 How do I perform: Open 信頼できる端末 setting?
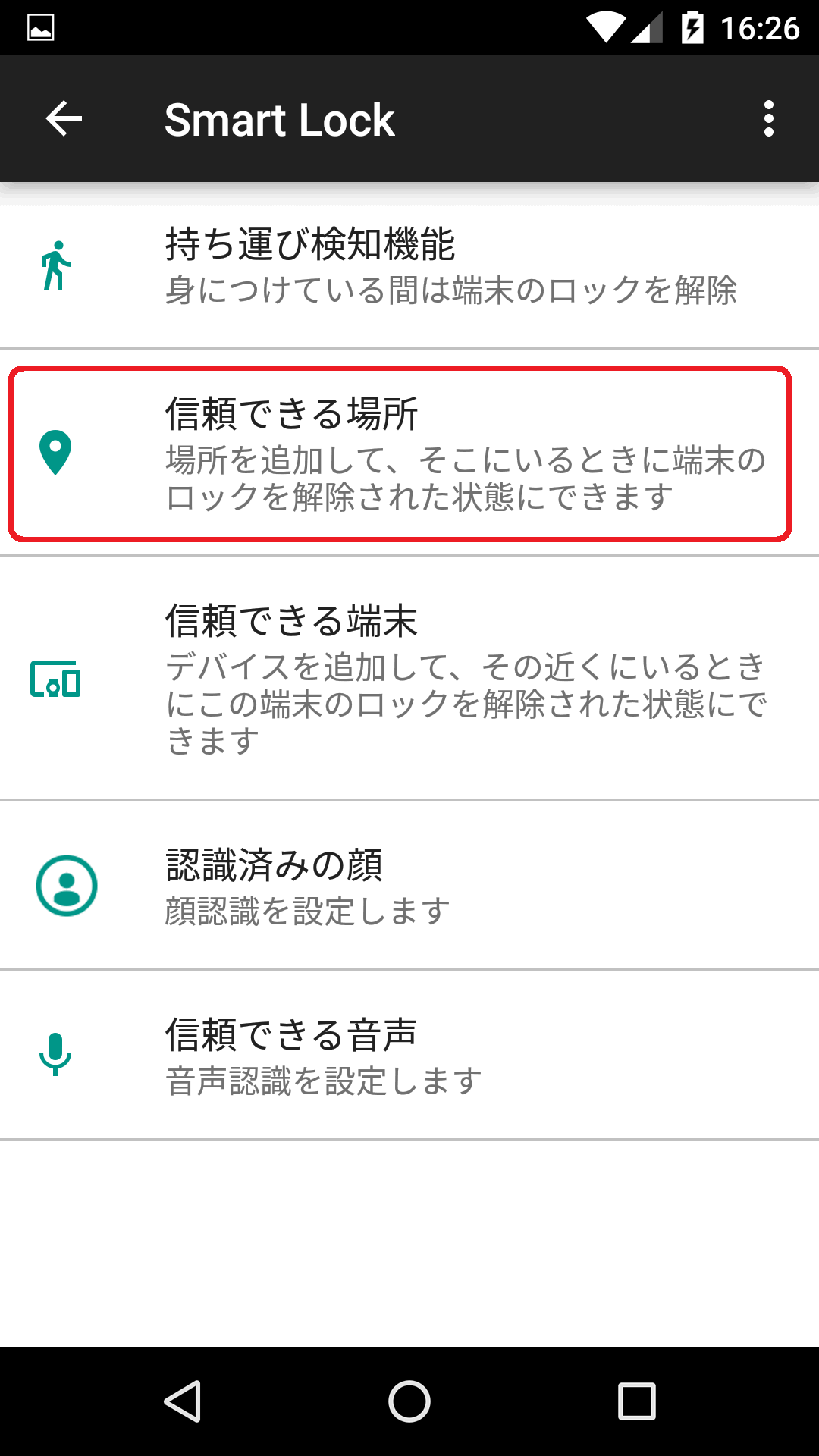409,678
